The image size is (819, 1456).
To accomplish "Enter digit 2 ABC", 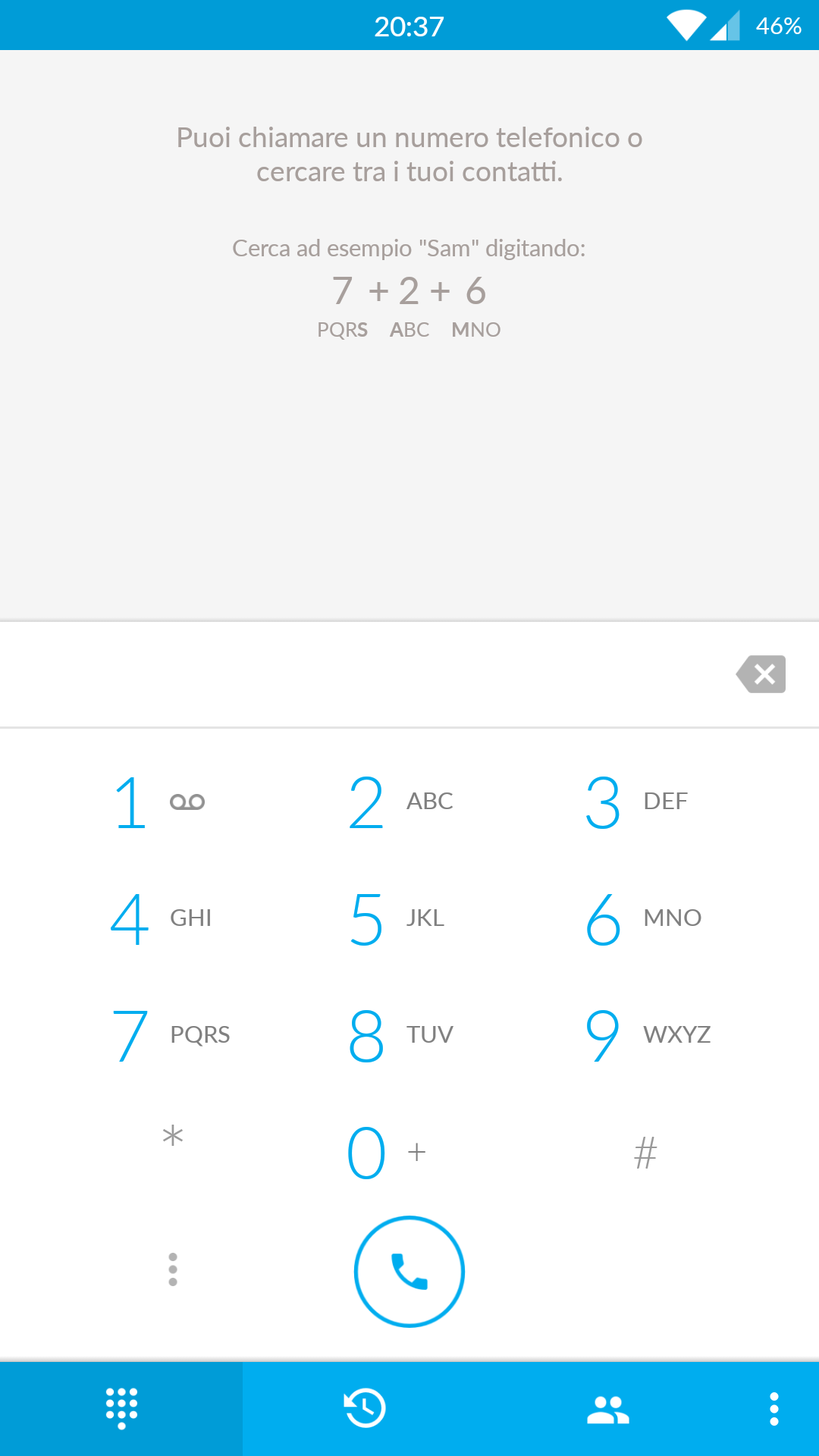I will pyautogui.click(x=409, y=802).
